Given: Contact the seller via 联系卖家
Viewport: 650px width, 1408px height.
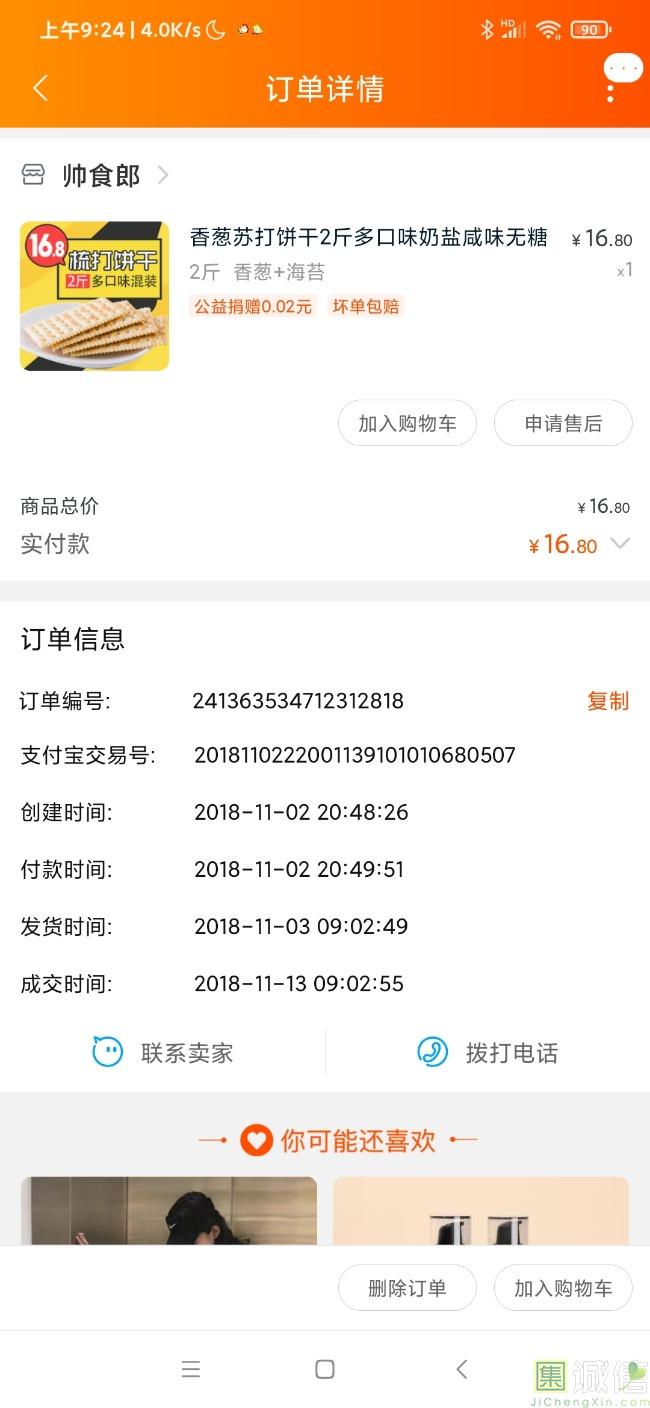Looking at the screenshot, I should point(163,1052).
